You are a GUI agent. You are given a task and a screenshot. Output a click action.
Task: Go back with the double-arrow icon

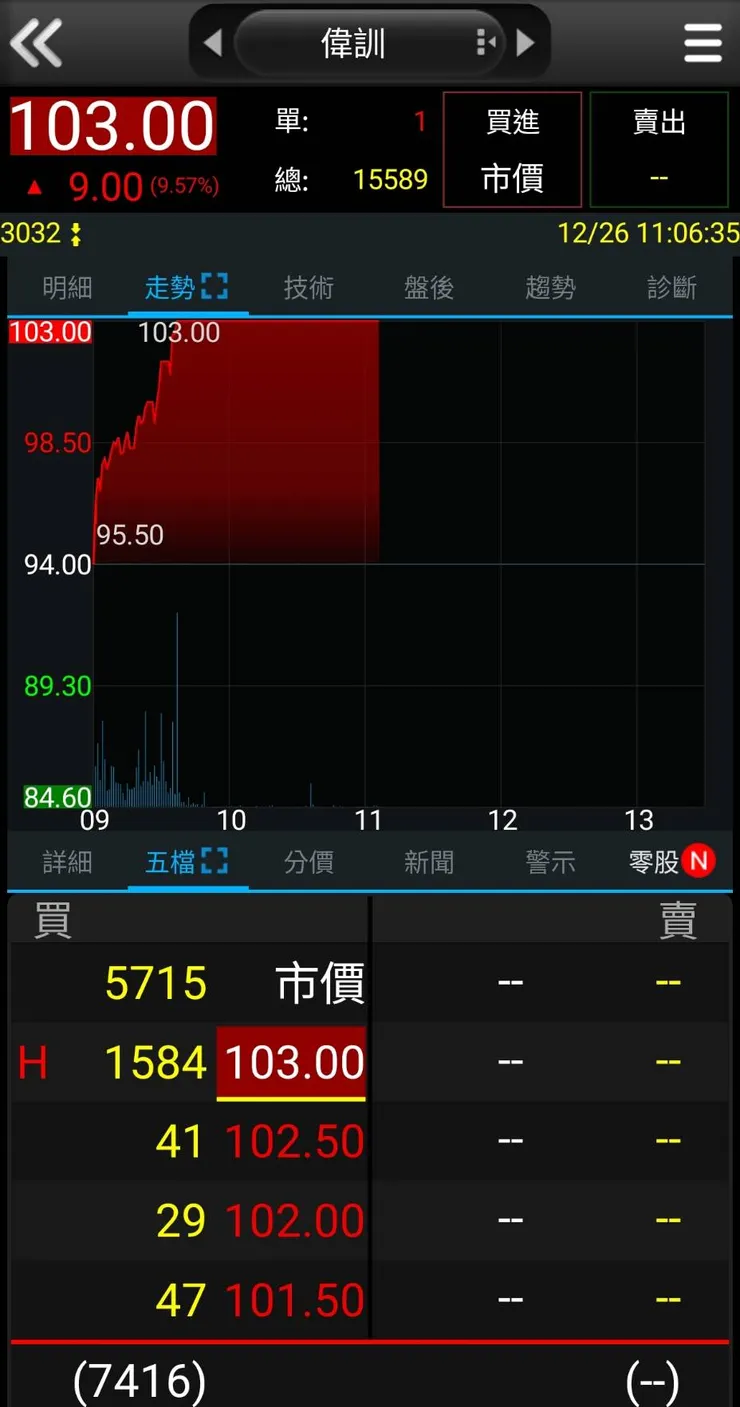click(x=36, y=43)
